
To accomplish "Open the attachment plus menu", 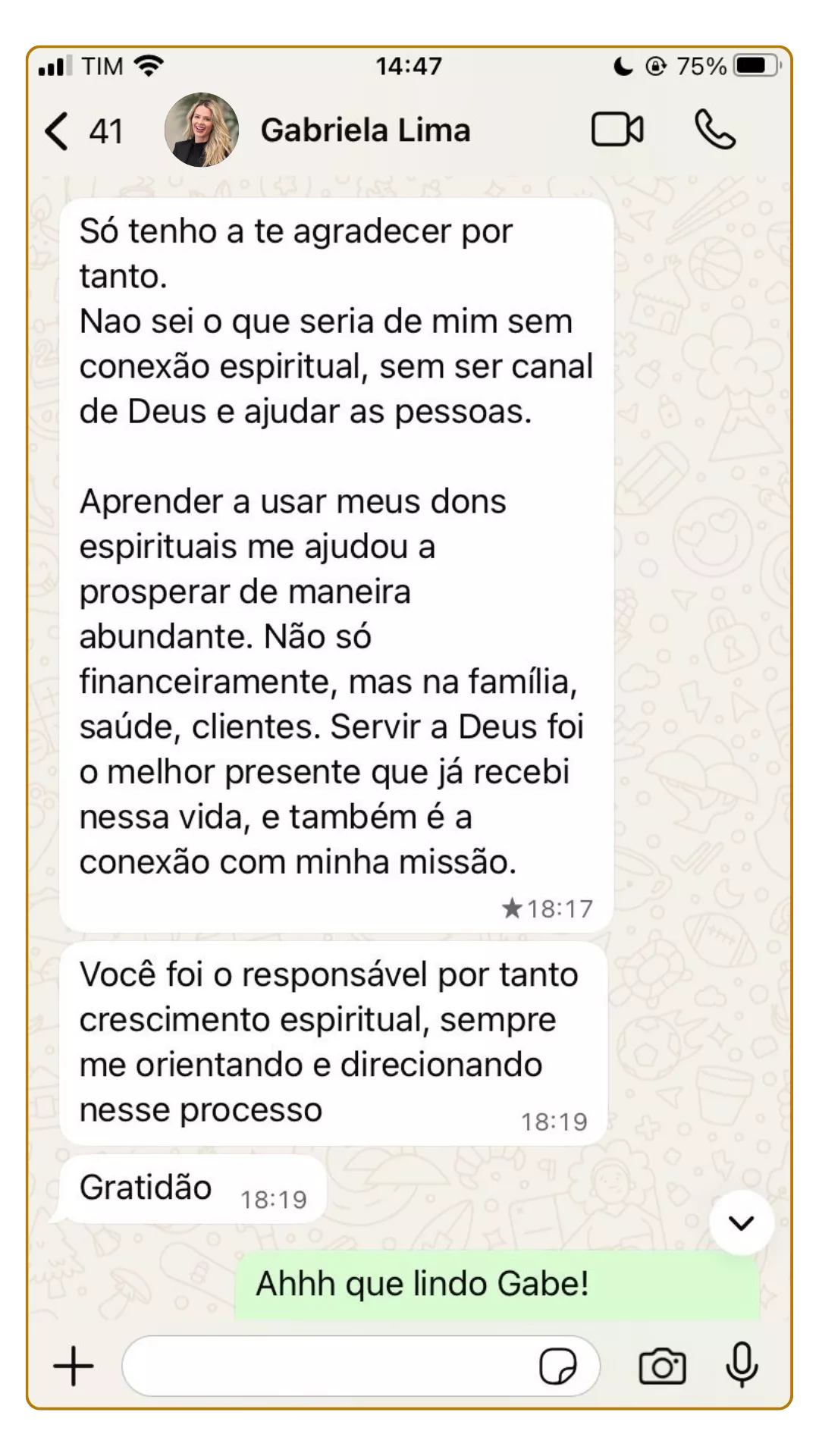I will [x=74, y=1367].
